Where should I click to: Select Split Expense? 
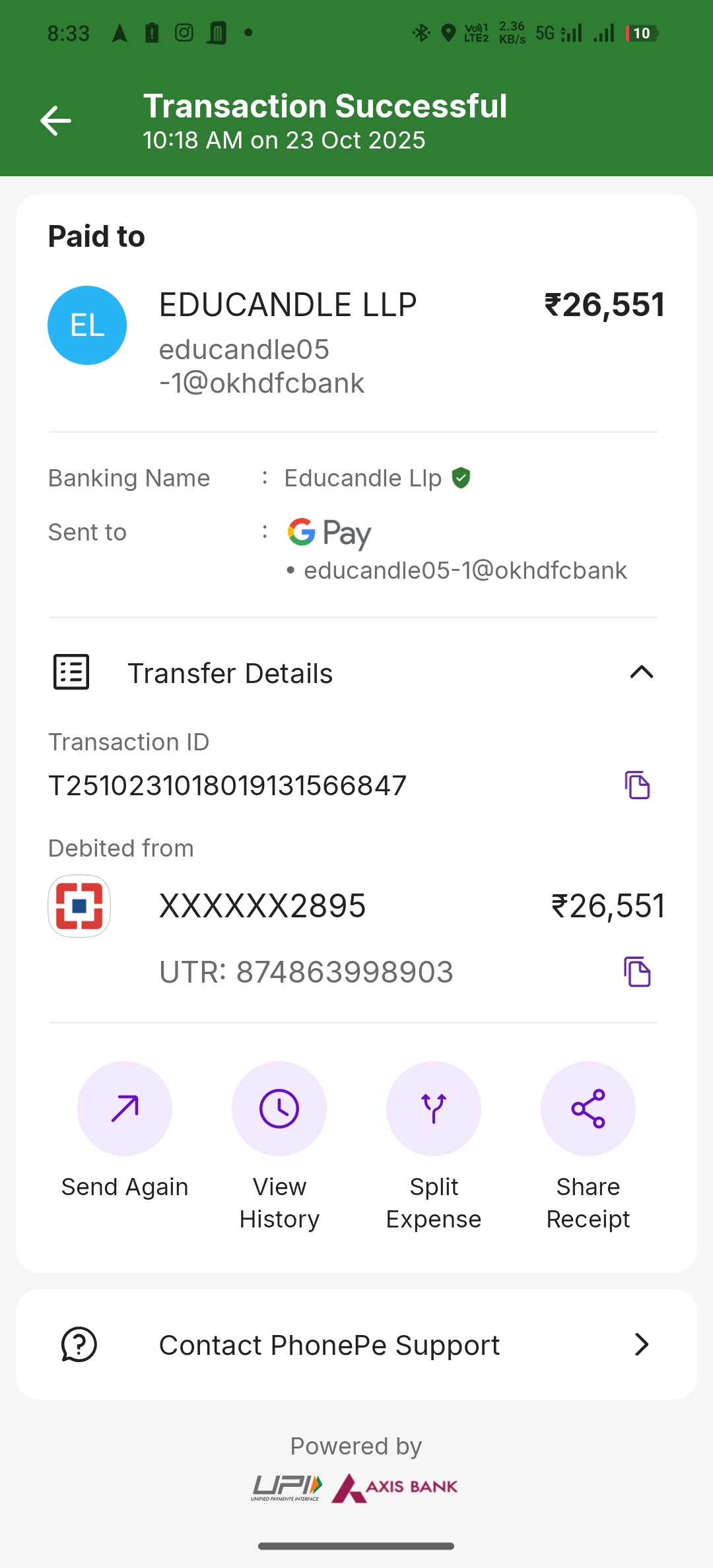point(434,1109)
